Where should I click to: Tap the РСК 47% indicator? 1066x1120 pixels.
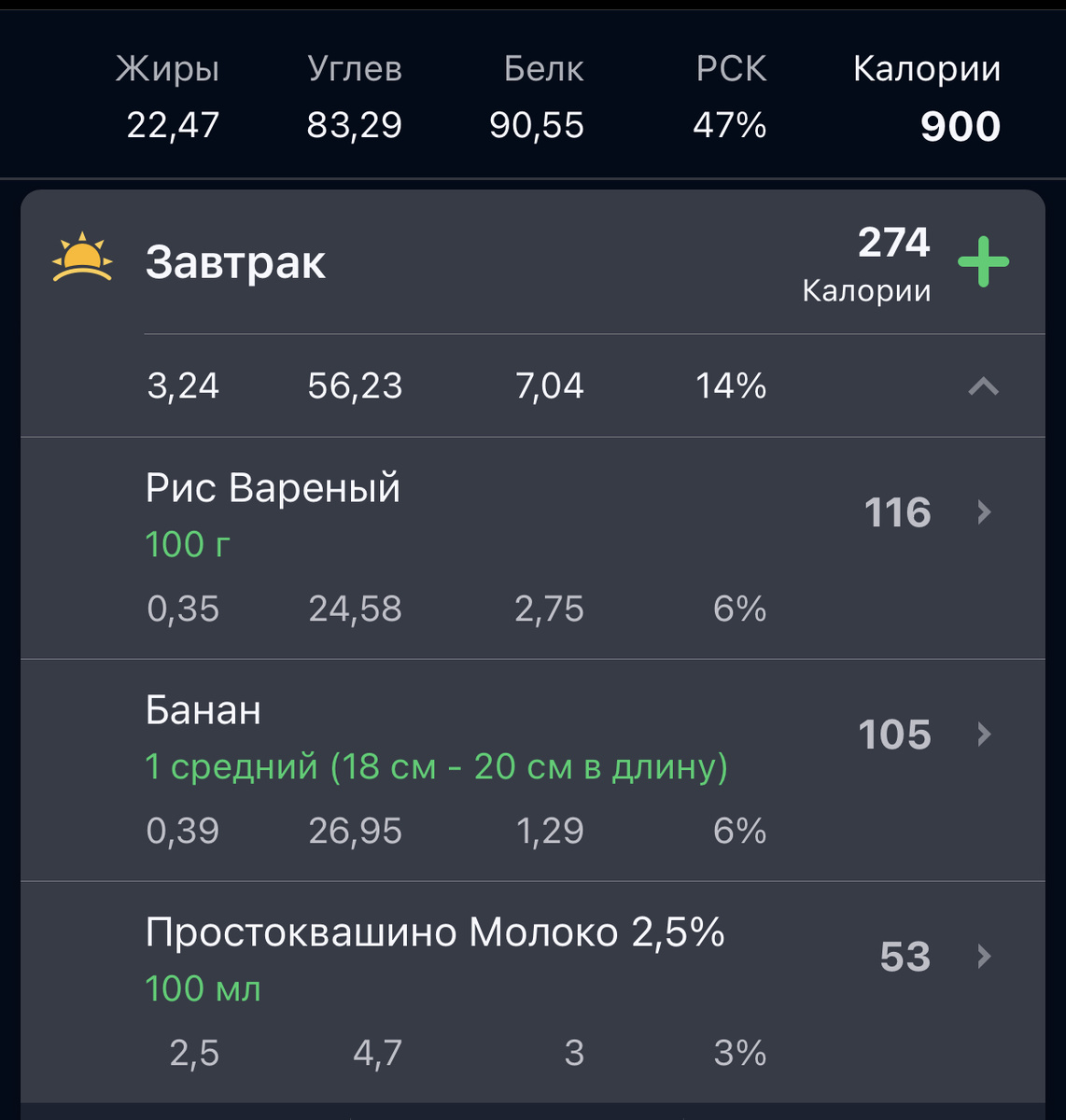[730, 126]
